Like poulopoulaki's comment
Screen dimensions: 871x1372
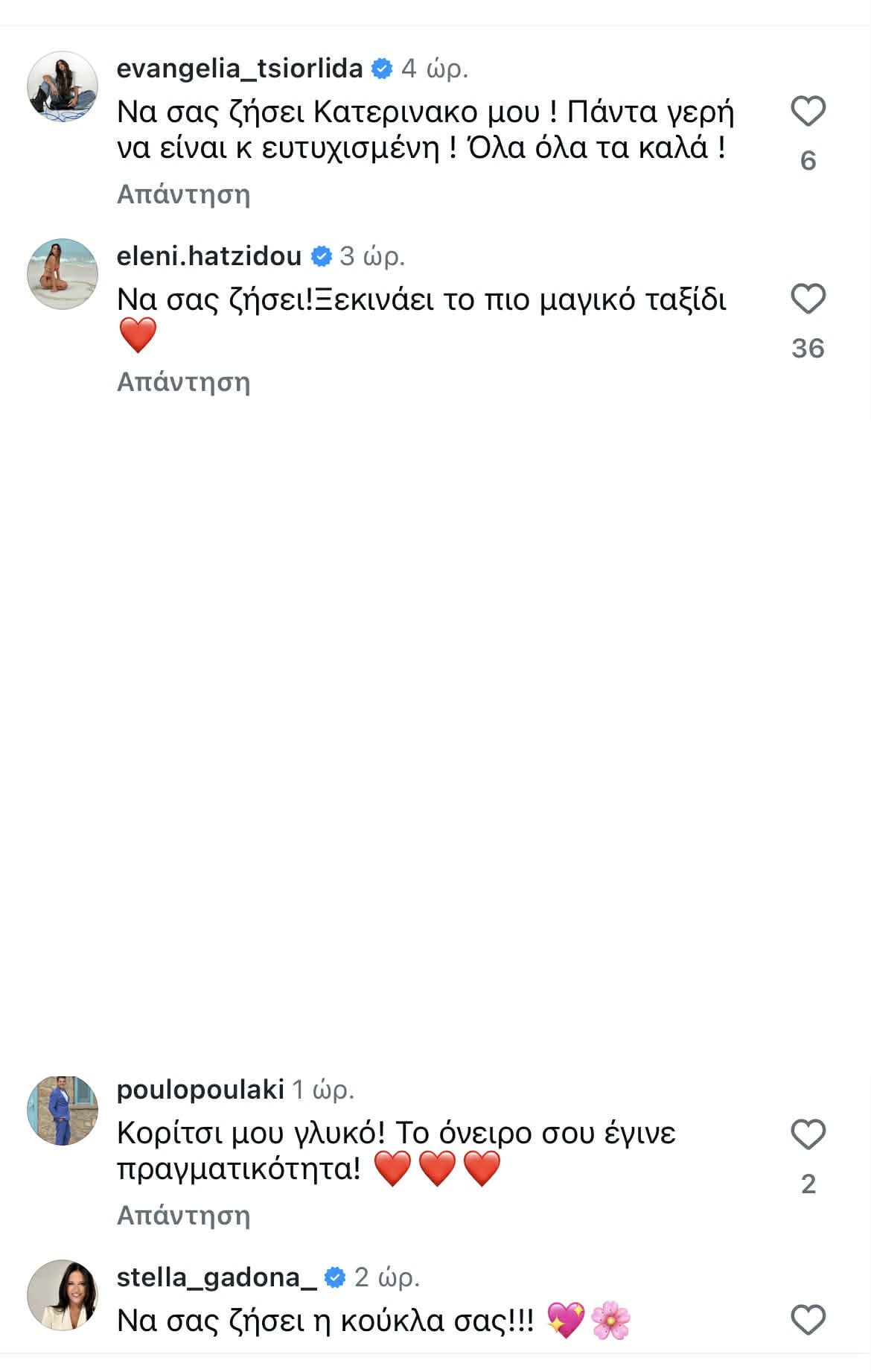pyautogui.click(x=808, y=1135)
